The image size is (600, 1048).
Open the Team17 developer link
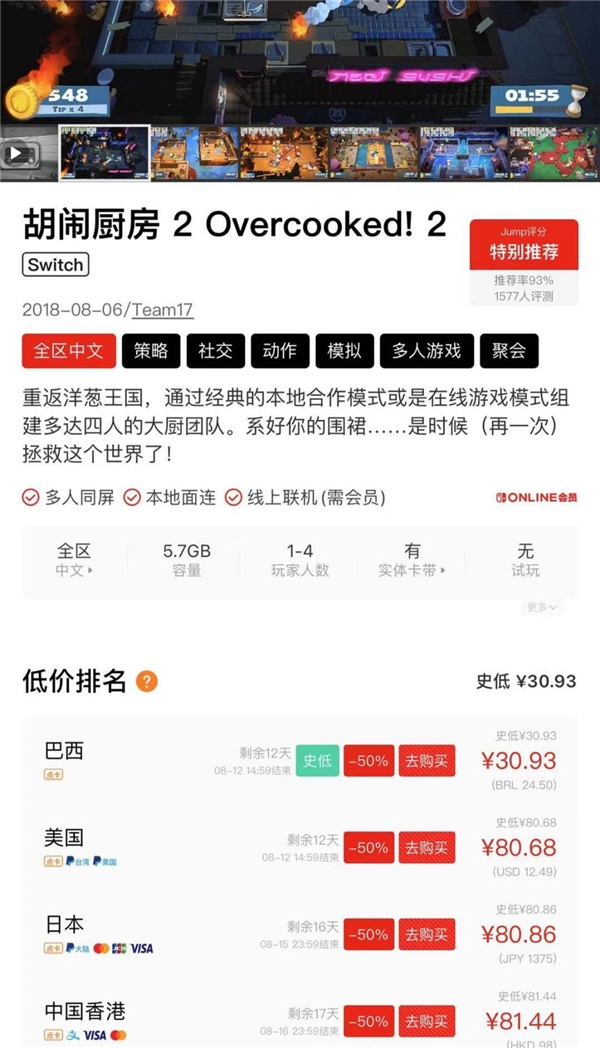click(x=164, y=309)
